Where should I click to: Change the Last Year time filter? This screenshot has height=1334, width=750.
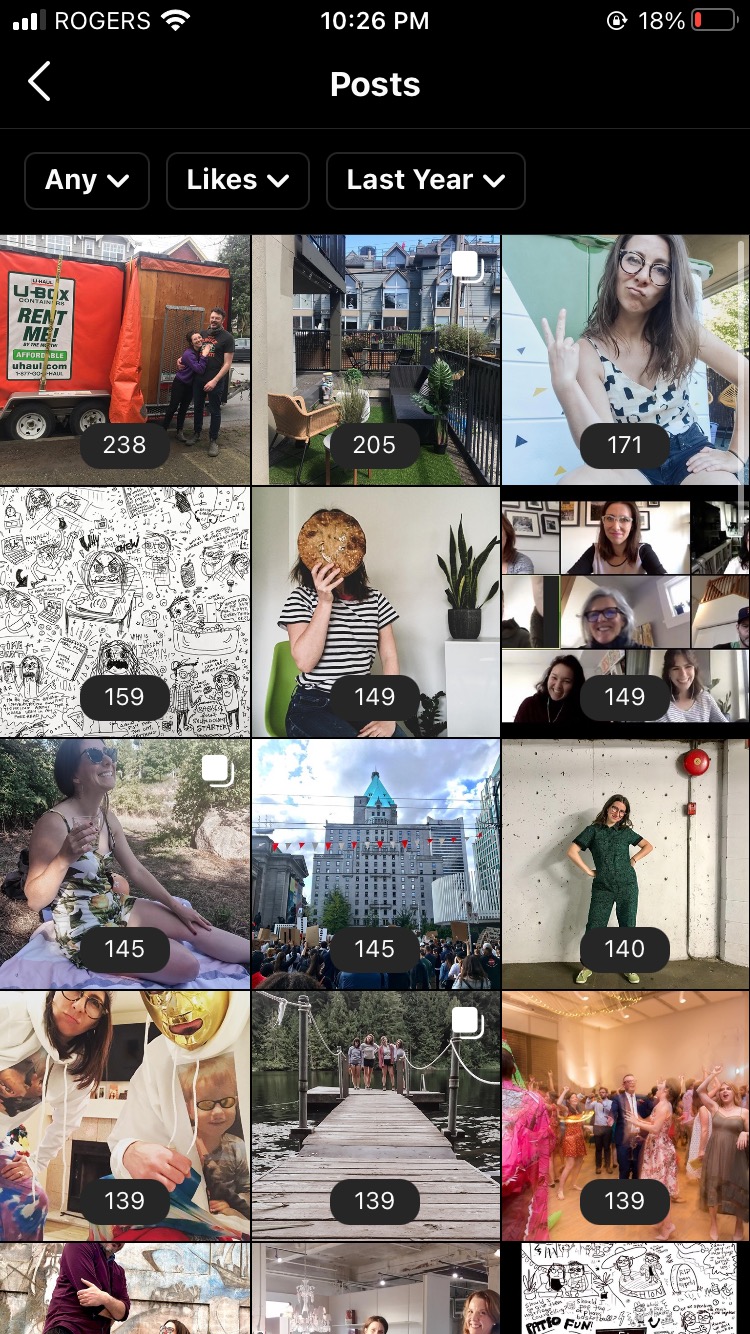pyautogui.click(x=426, y=180)
